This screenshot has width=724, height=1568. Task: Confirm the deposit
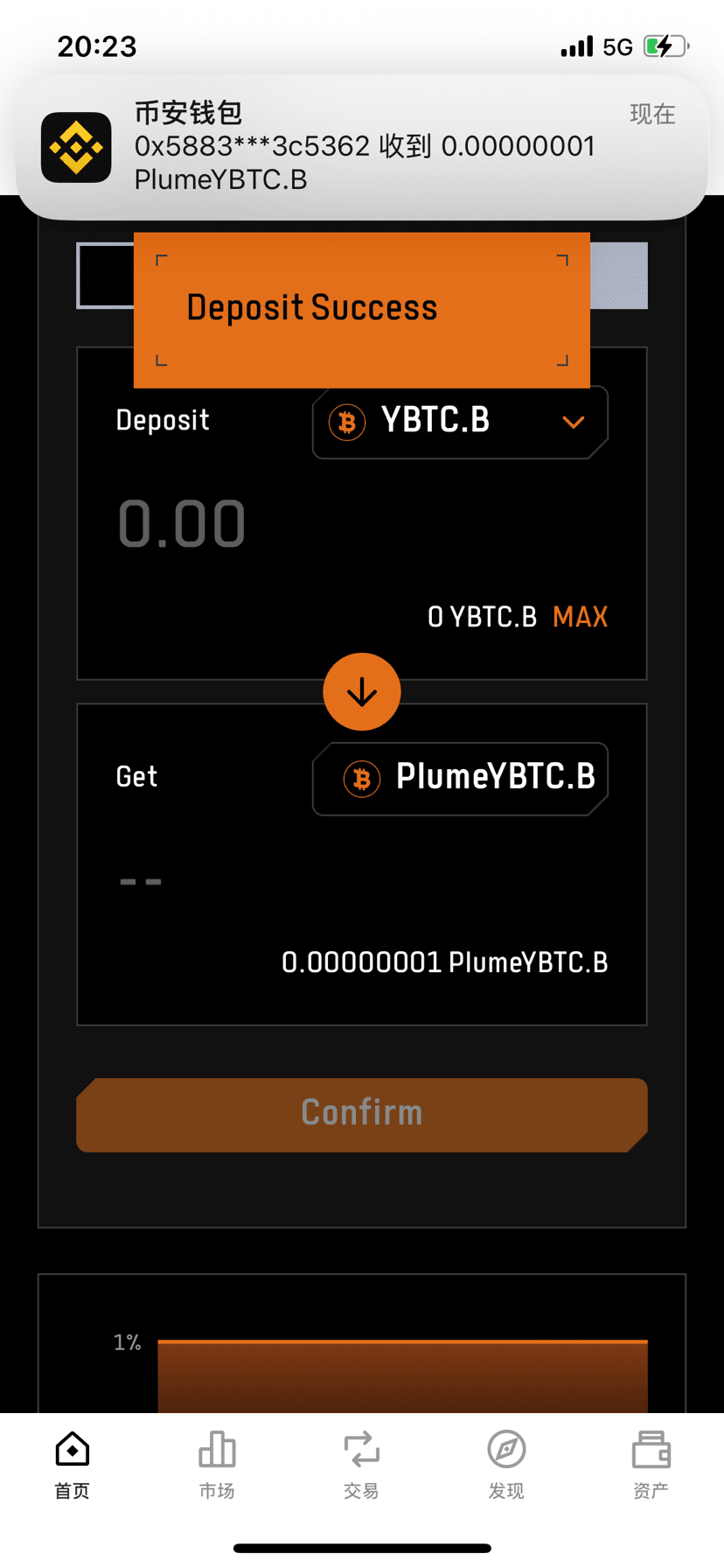tap(362, 1115)
